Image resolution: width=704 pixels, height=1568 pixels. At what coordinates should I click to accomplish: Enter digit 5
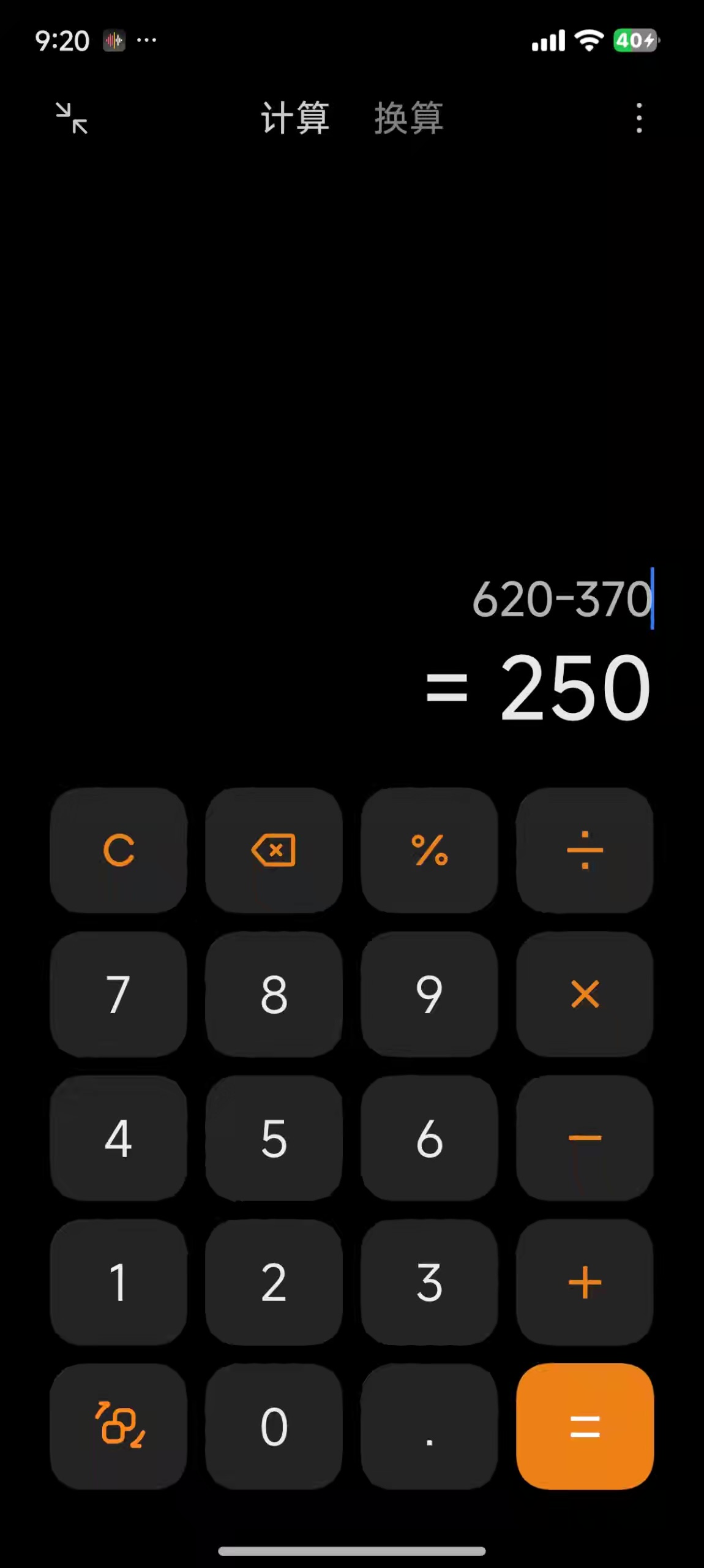[x=274, y=1138]
